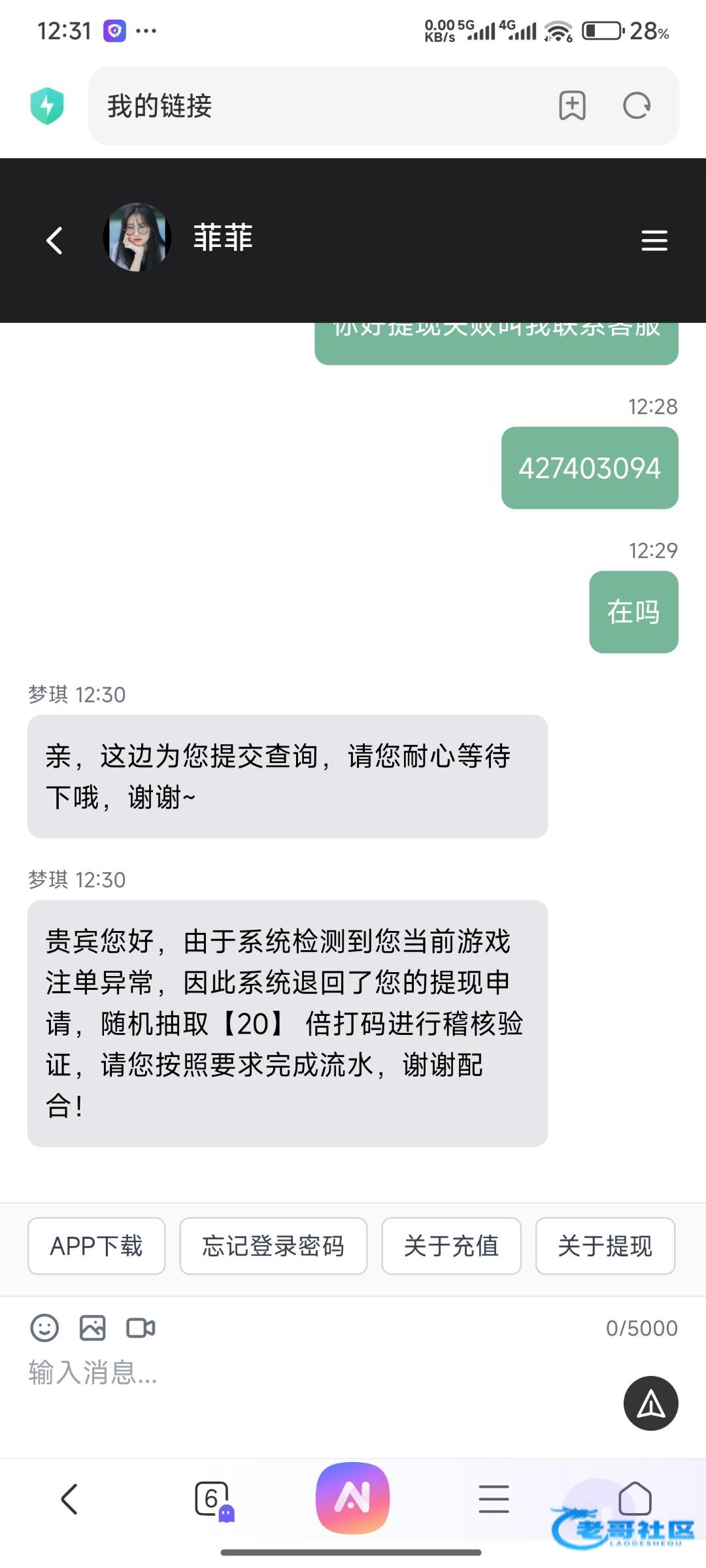Screen dimensions: 706x1568
Task: Choose the 忘记登录密码 quick option
Action: 273,1246
